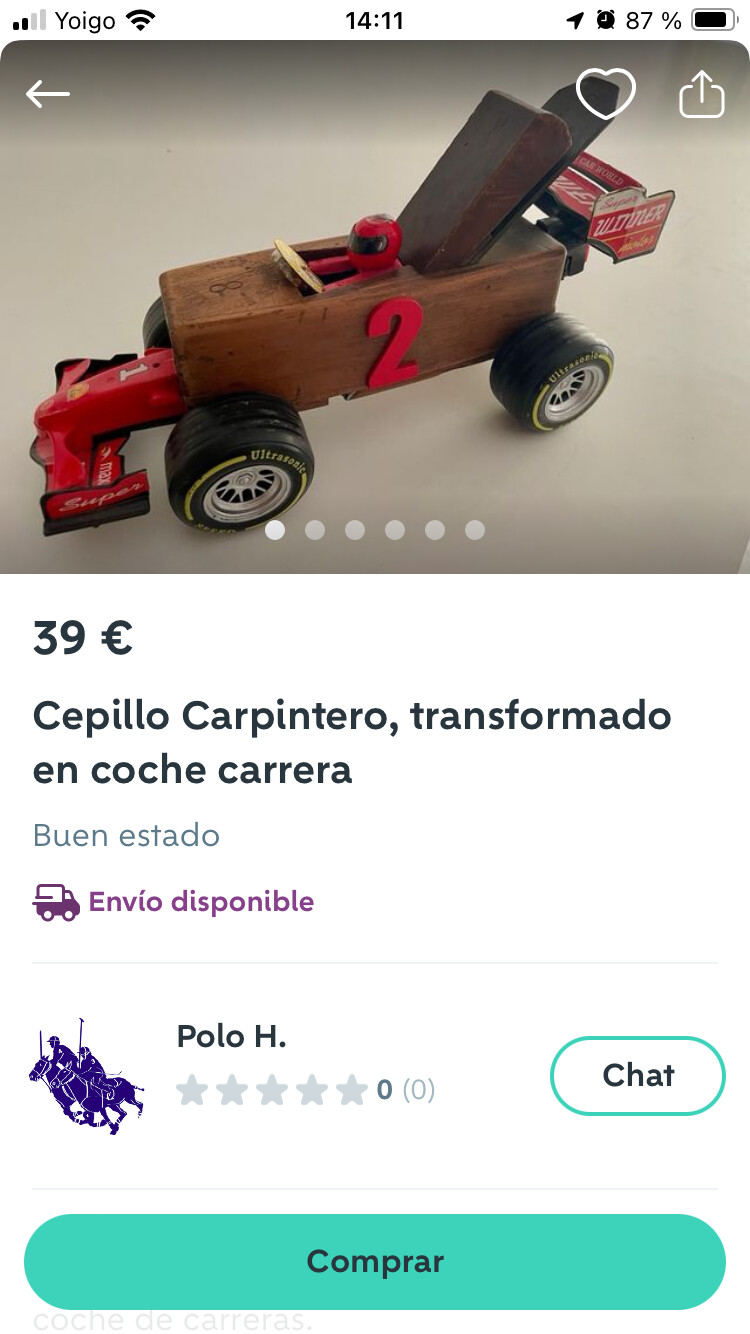Open Polo H.'s seller profile
This screenshot has height=1334, width=750.
coord(232,1036)
